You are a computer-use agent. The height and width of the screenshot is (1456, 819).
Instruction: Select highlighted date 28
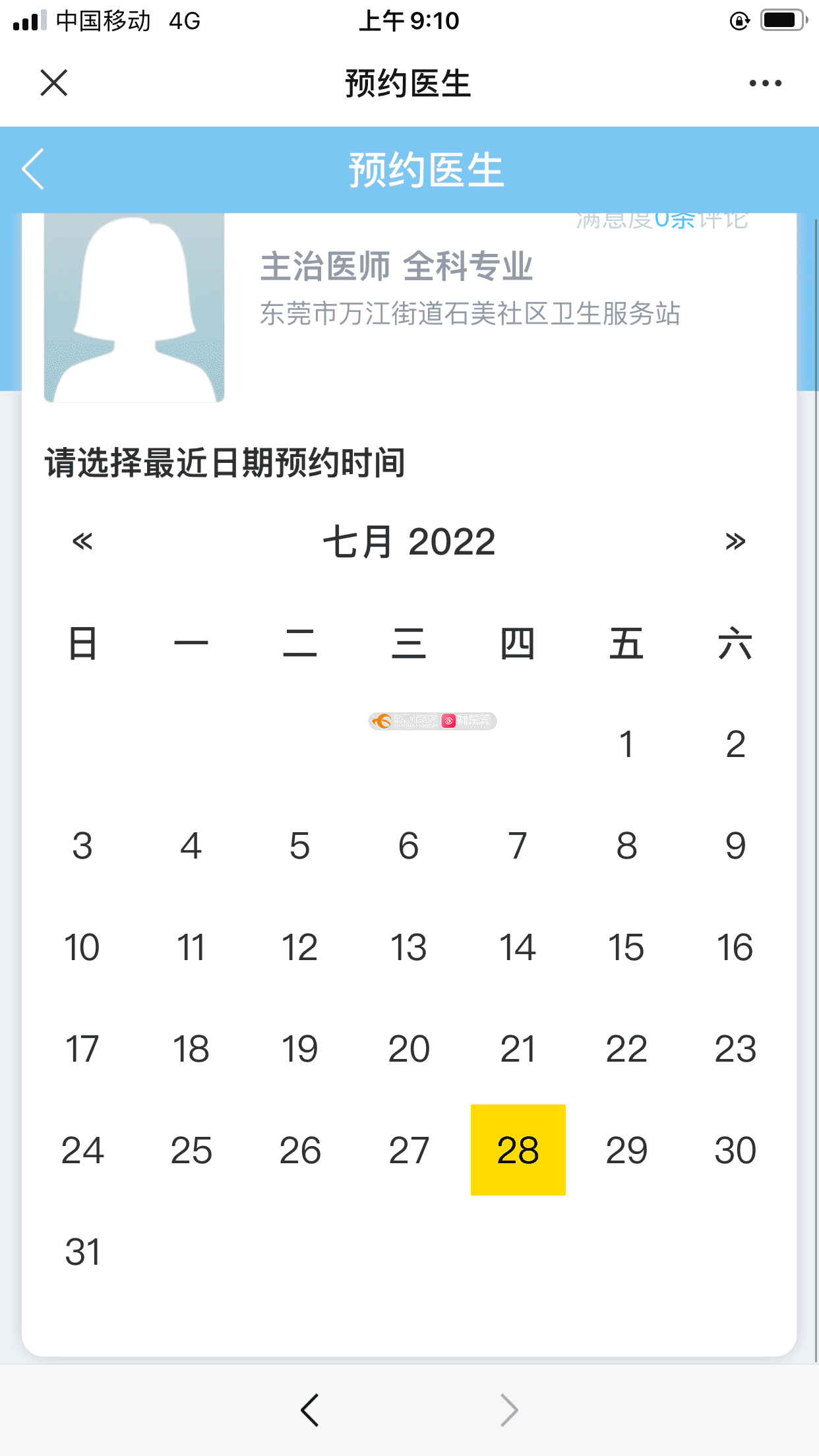(x=518, y=1150)
